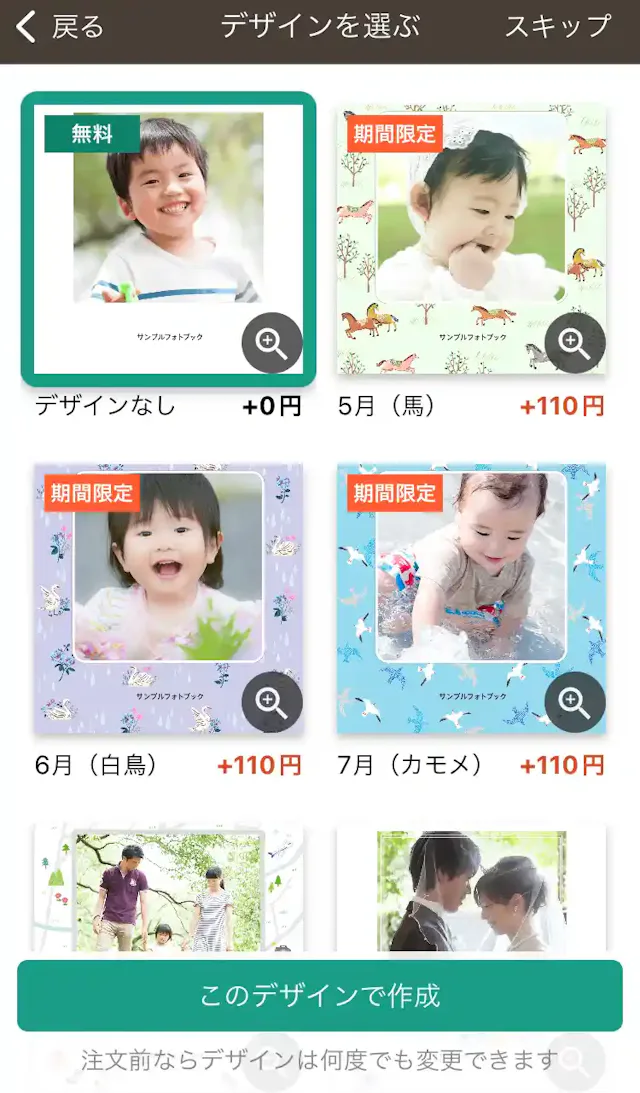Screen dimensions: 640x1093
Task: Tap このデザインで作成 to create
Action: point(320,995)
